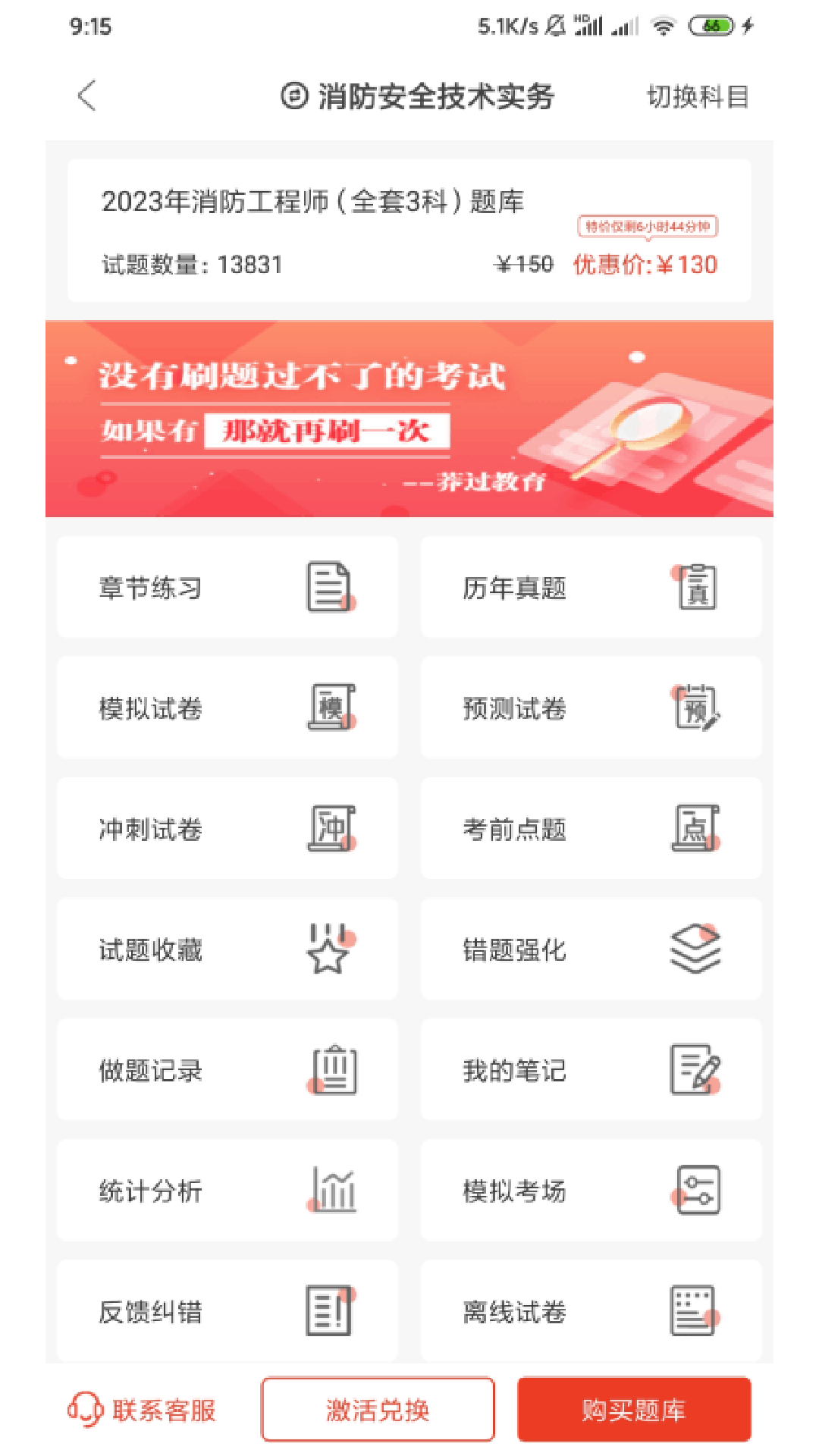
Task: Tap 联系客服 to contact support
Action: [143, 1410]
